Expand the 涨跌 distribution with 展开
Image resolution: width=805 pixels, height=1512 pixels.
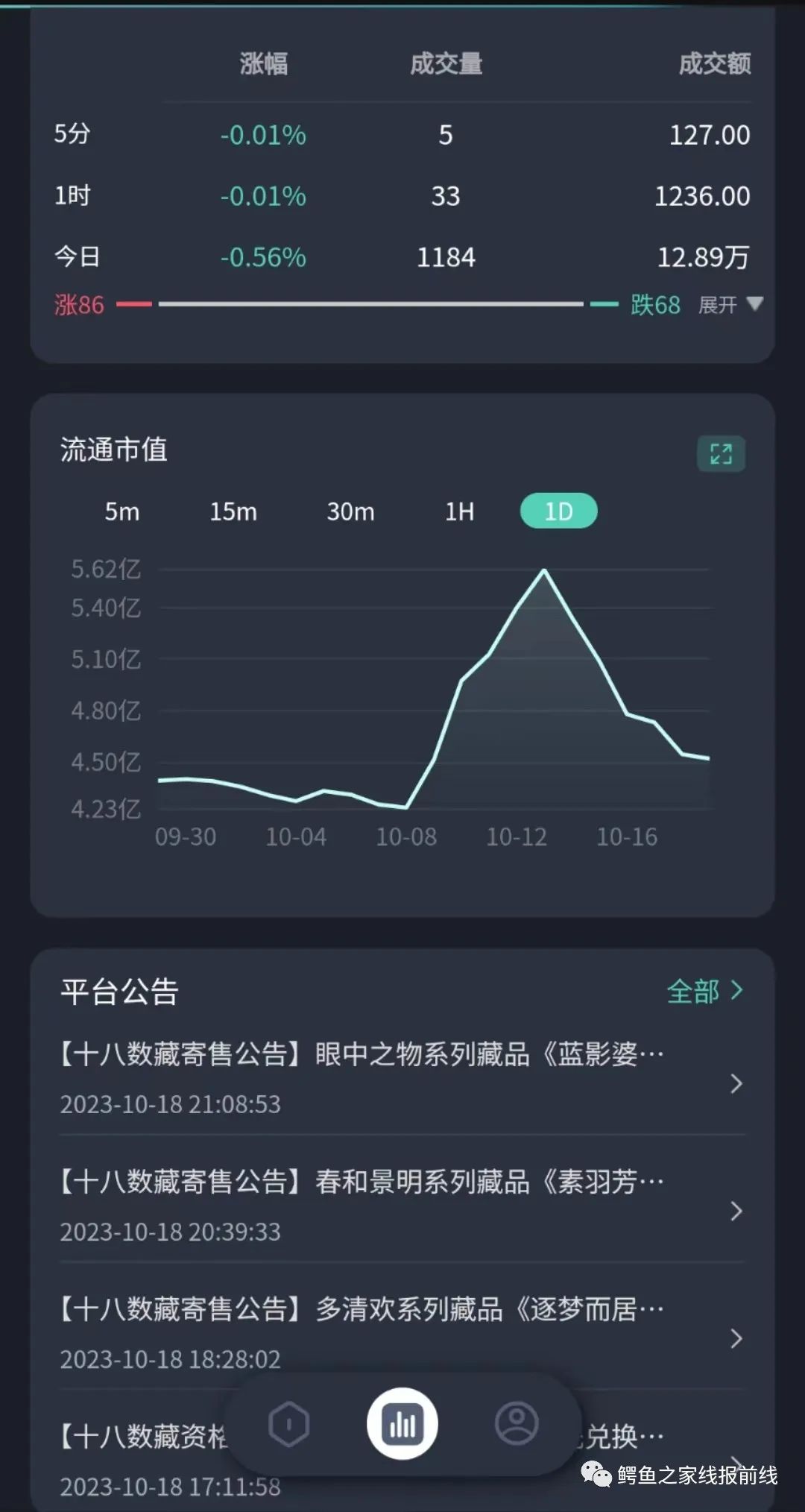click(730, 304)
